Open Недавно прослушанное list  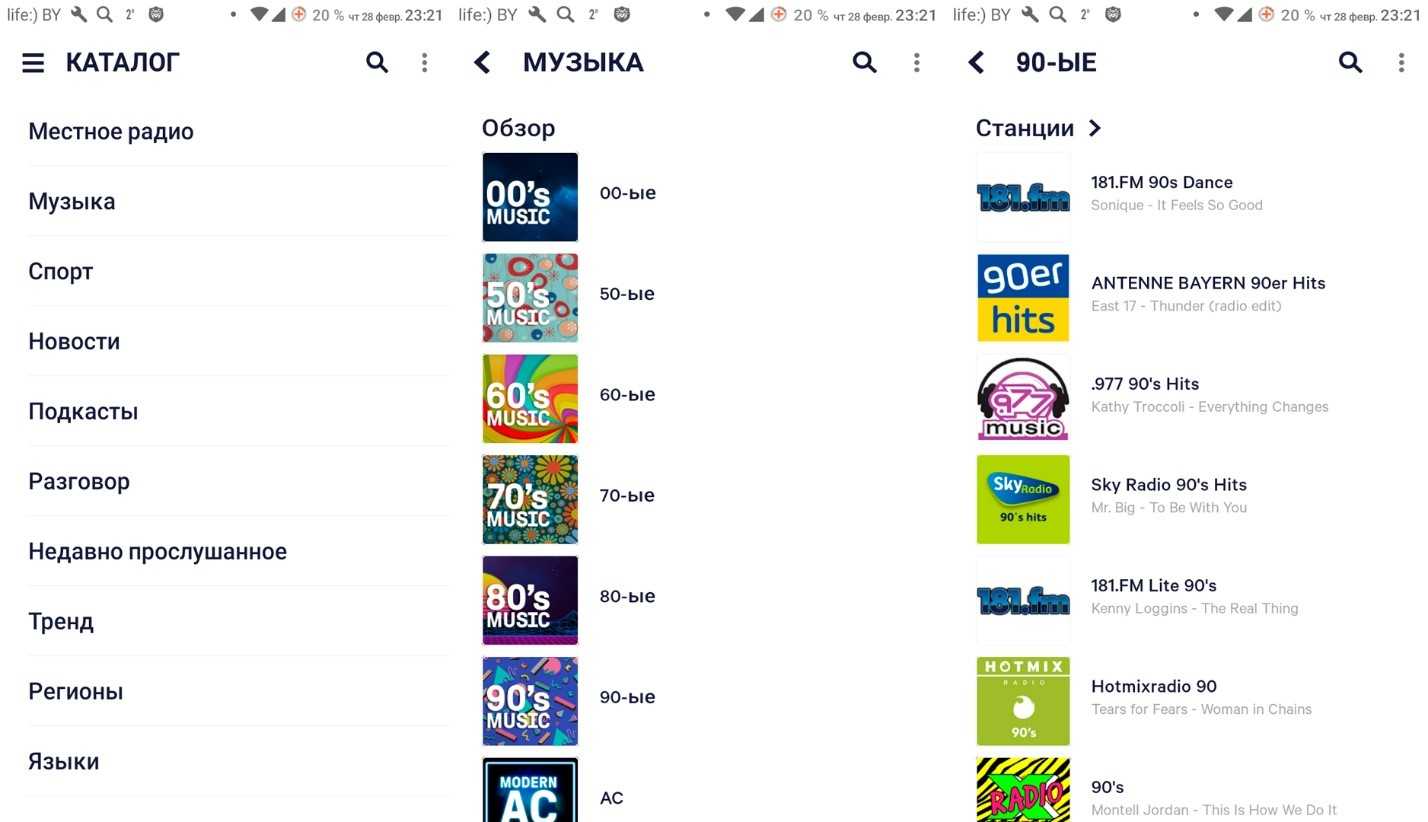[157, 552]
